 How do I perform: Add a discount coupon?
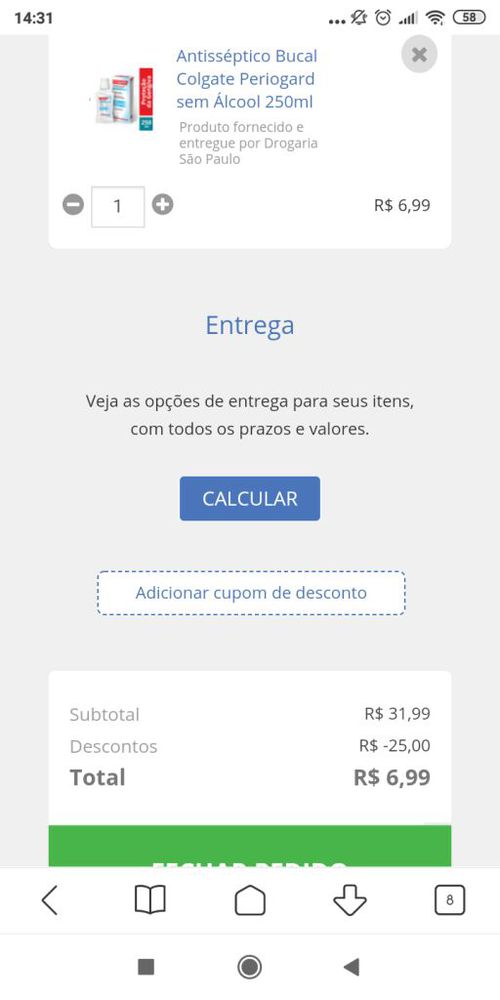[x=251, y=593]
